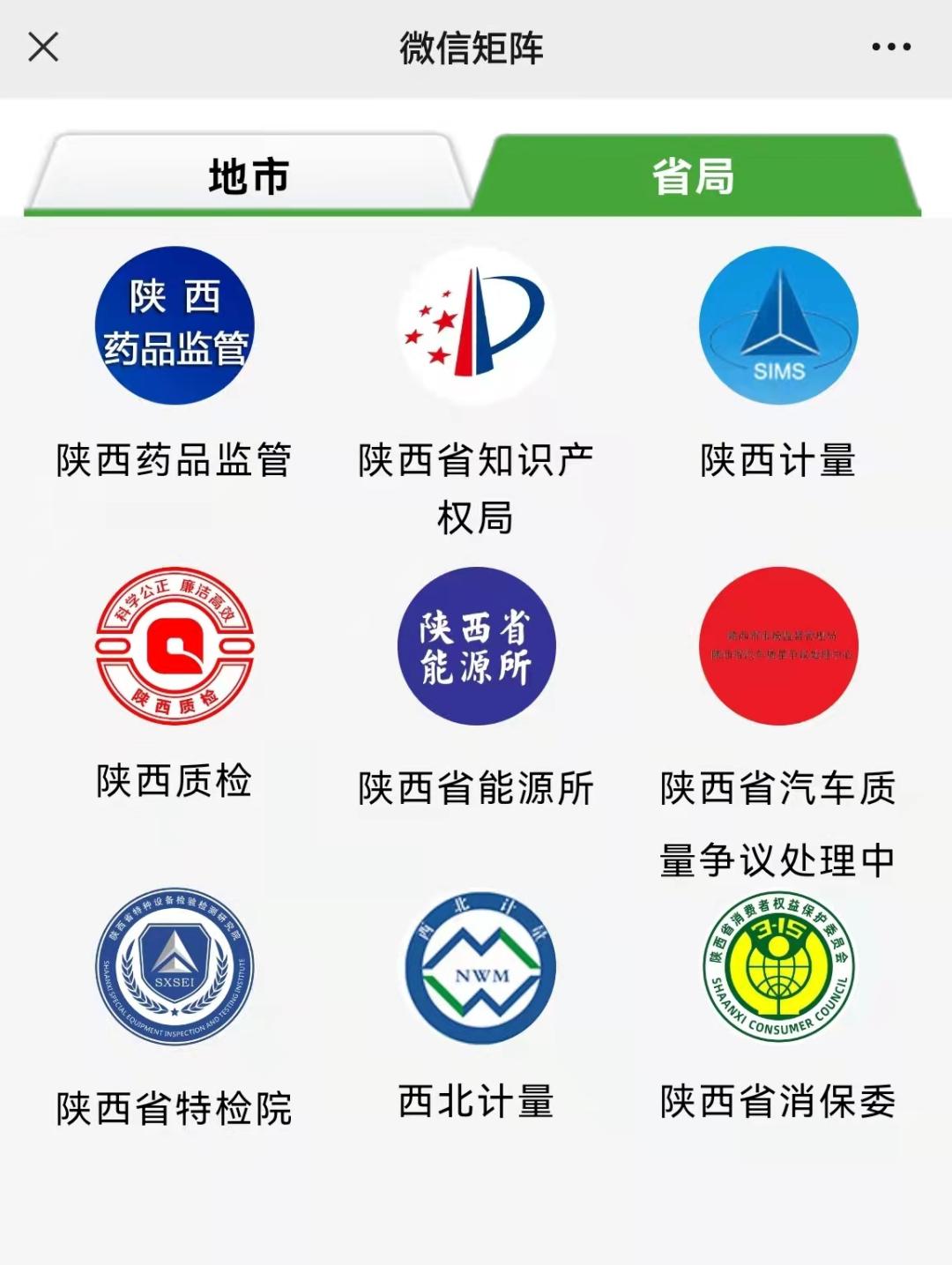Open 西北计量 NWM account
The image size is (952, 1265).
480,967
